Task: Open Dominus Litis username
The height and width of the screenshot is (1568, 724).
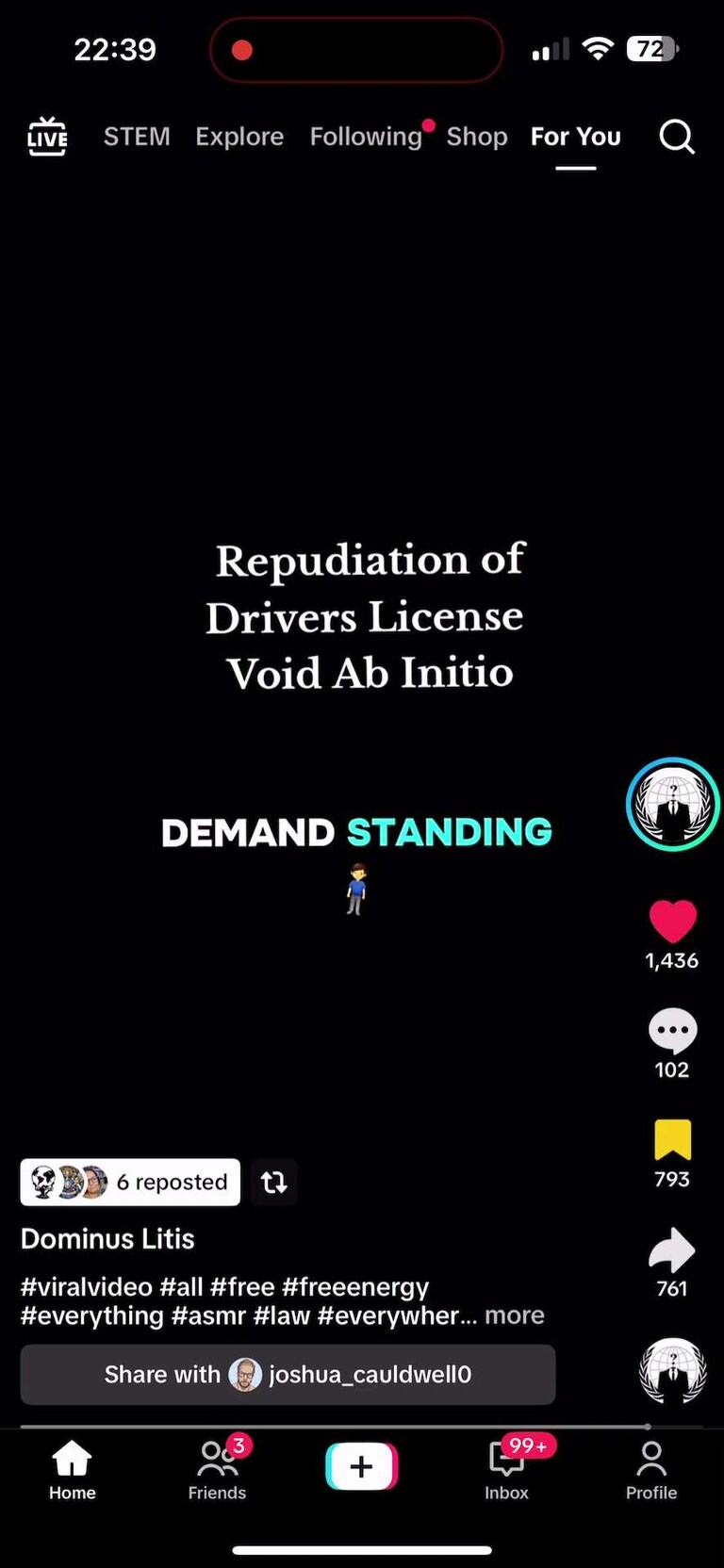Action: click(x=107, y=1238)
